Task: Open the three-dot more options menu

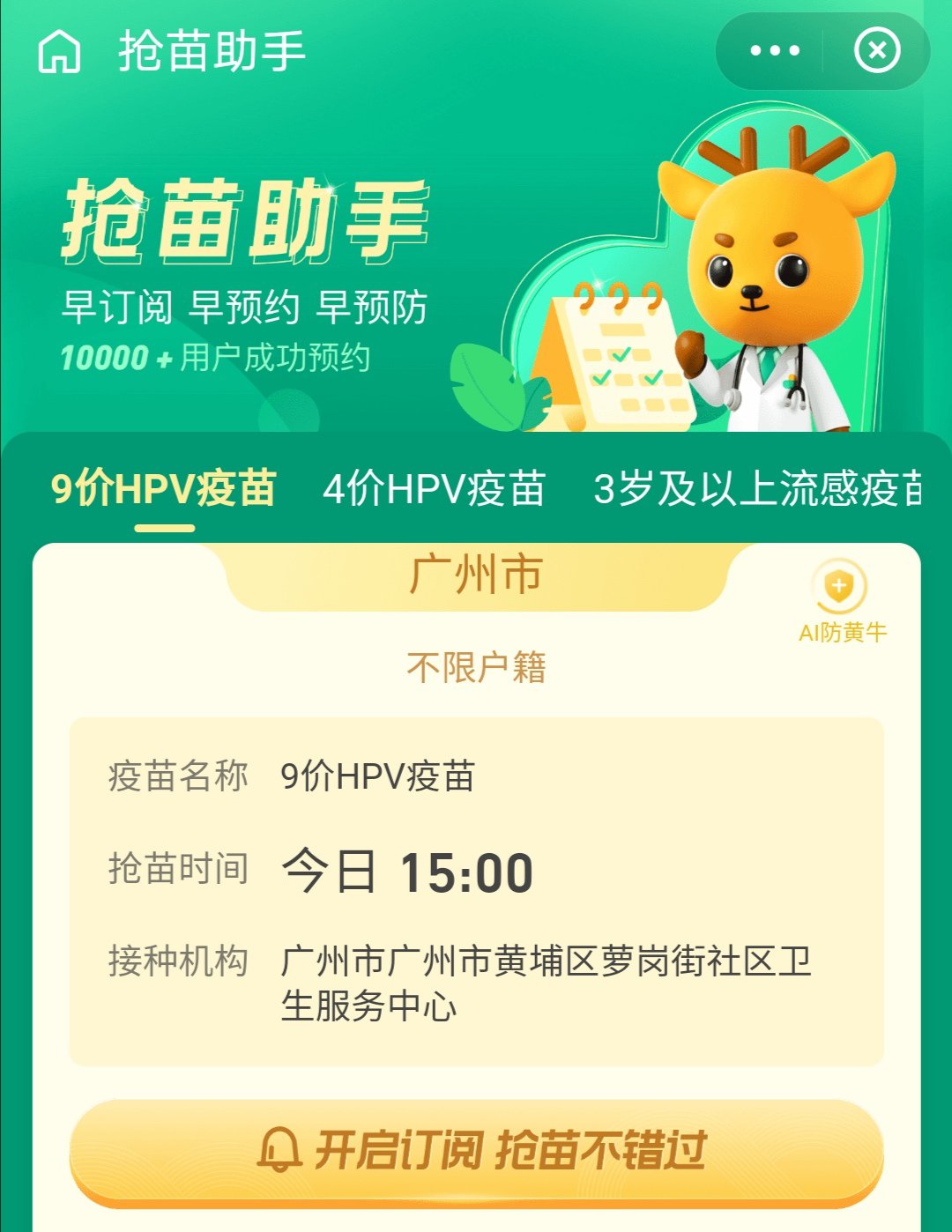Action: 774,51
